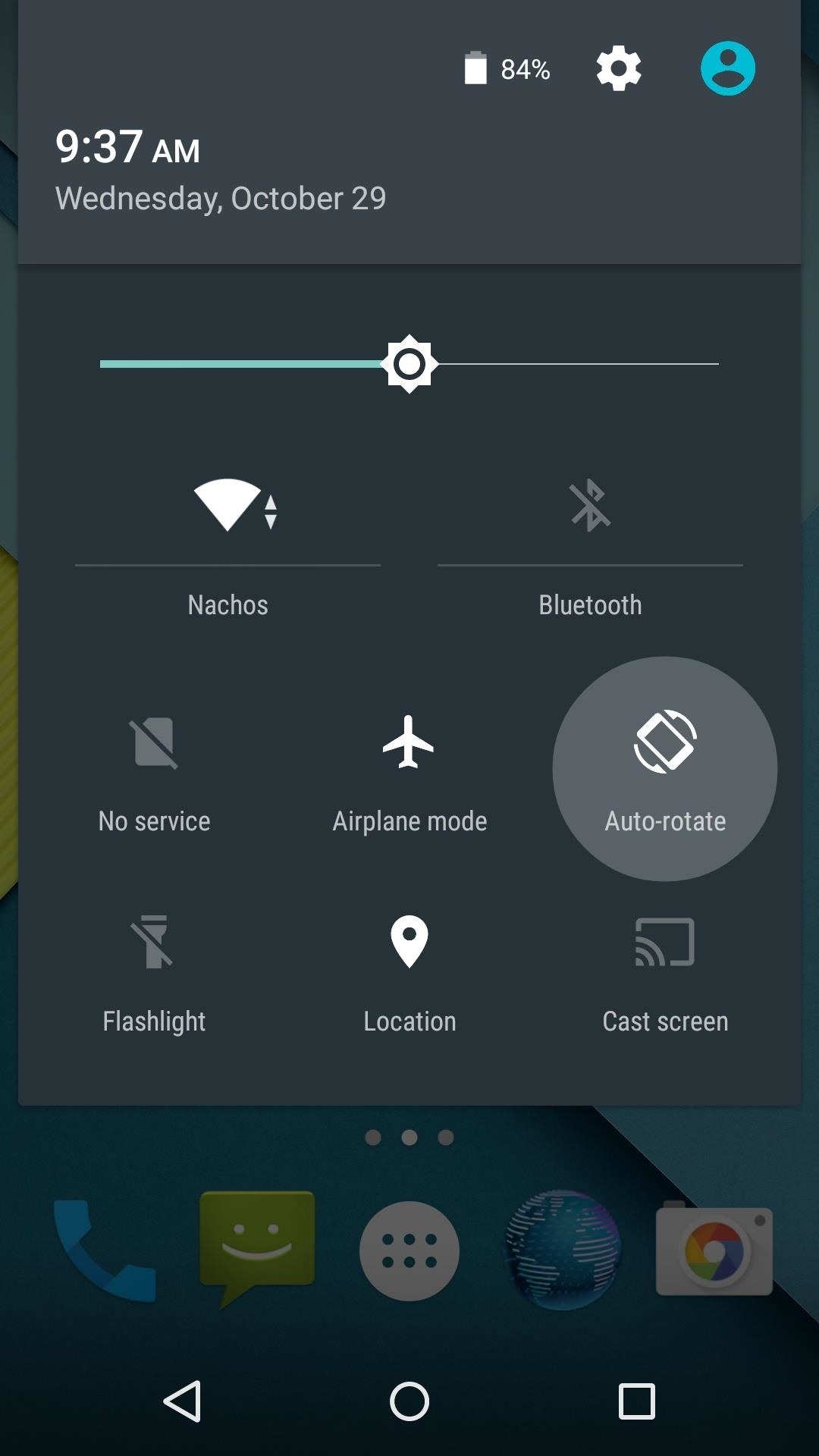Open the user profile avatar
The image size is (819, 1456).
coord(727,67)
